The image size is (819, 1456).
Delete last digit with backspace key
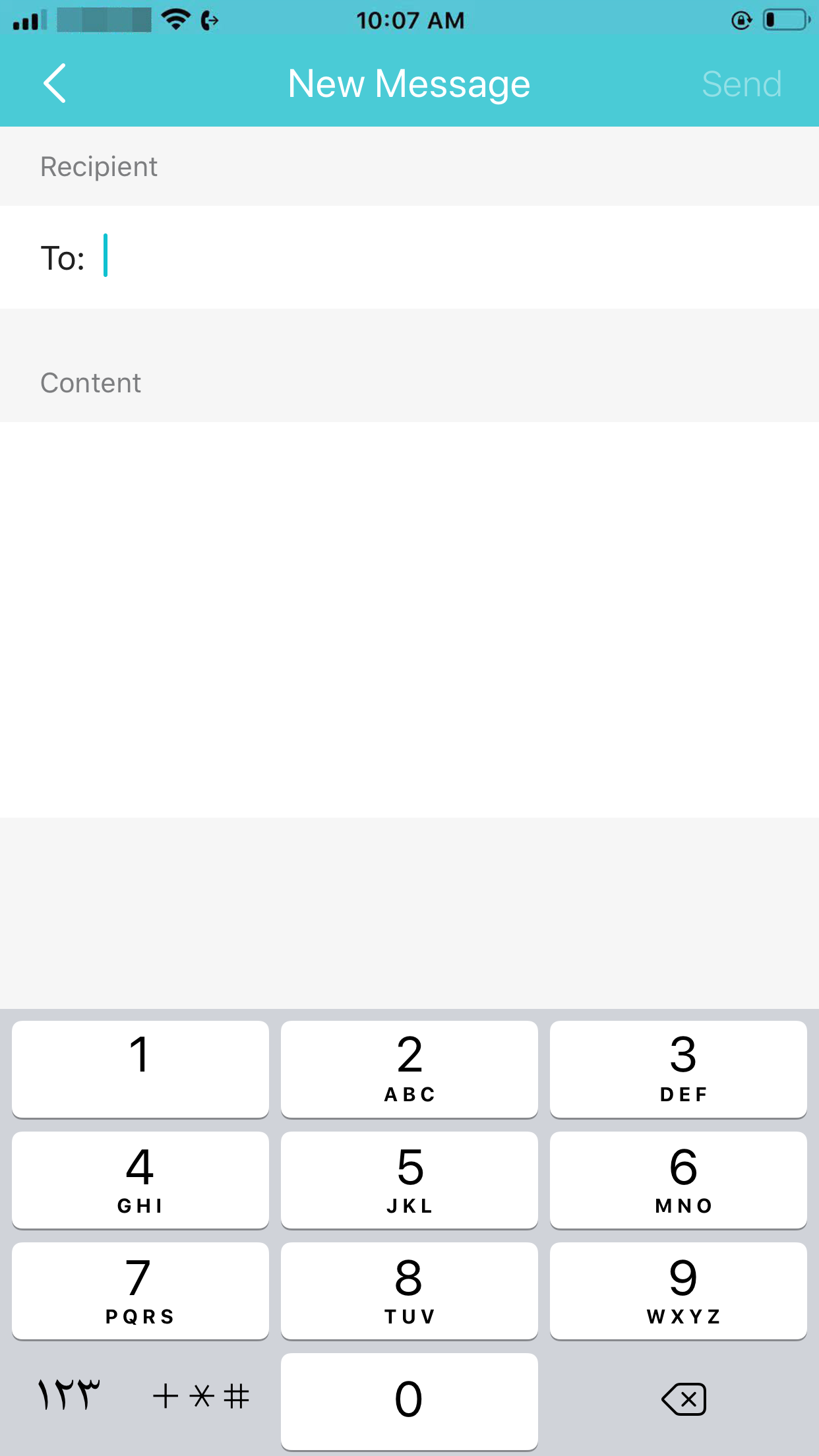click(x=684, y=1399)
